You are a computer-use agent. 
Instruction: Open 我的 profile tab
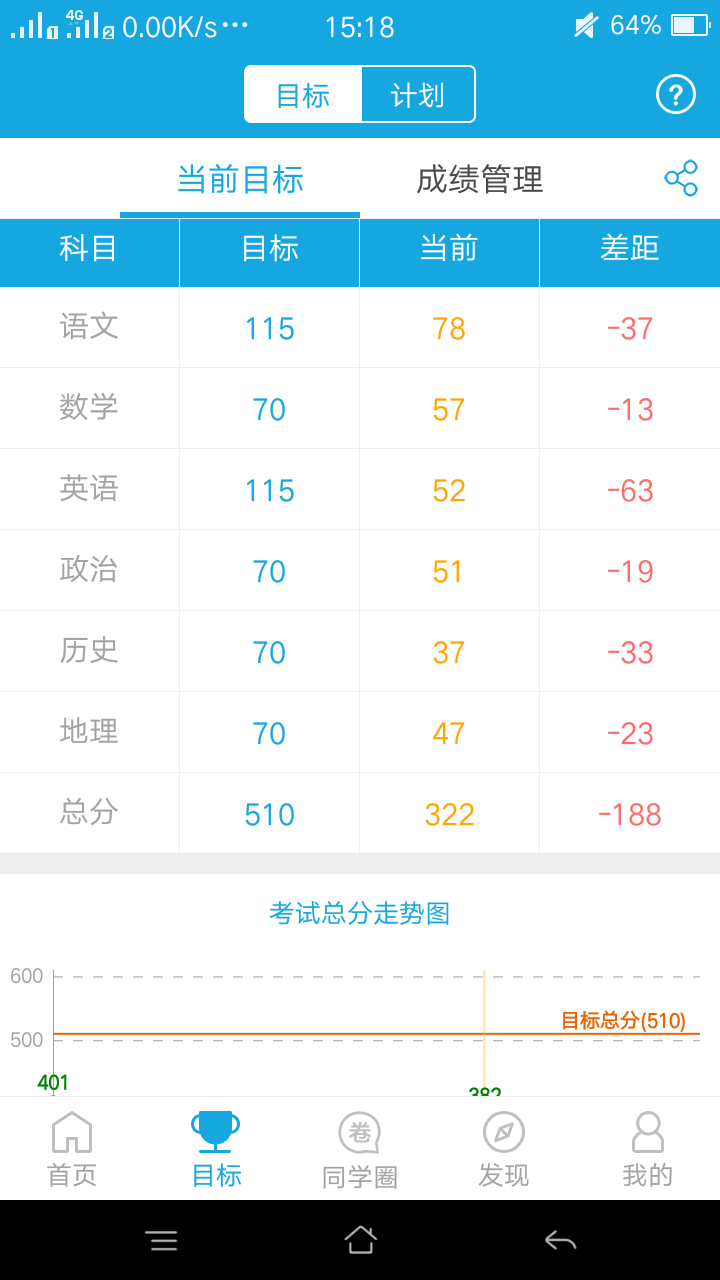pos(647,1150)
